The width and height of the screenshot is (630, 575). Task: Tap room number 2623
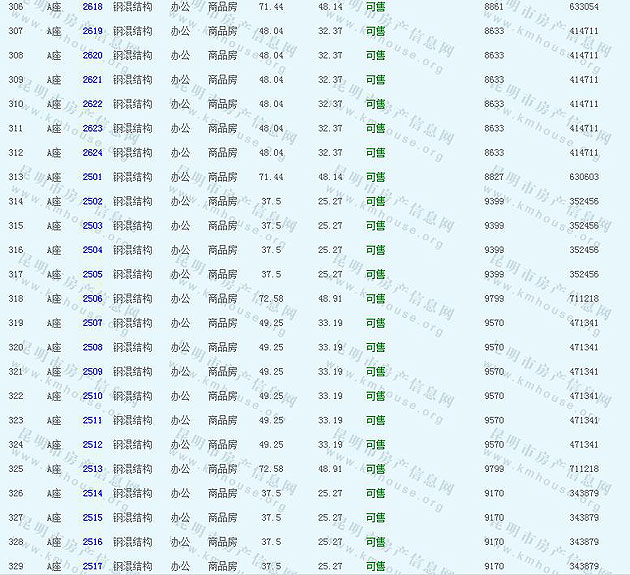[x=92, y=128]
